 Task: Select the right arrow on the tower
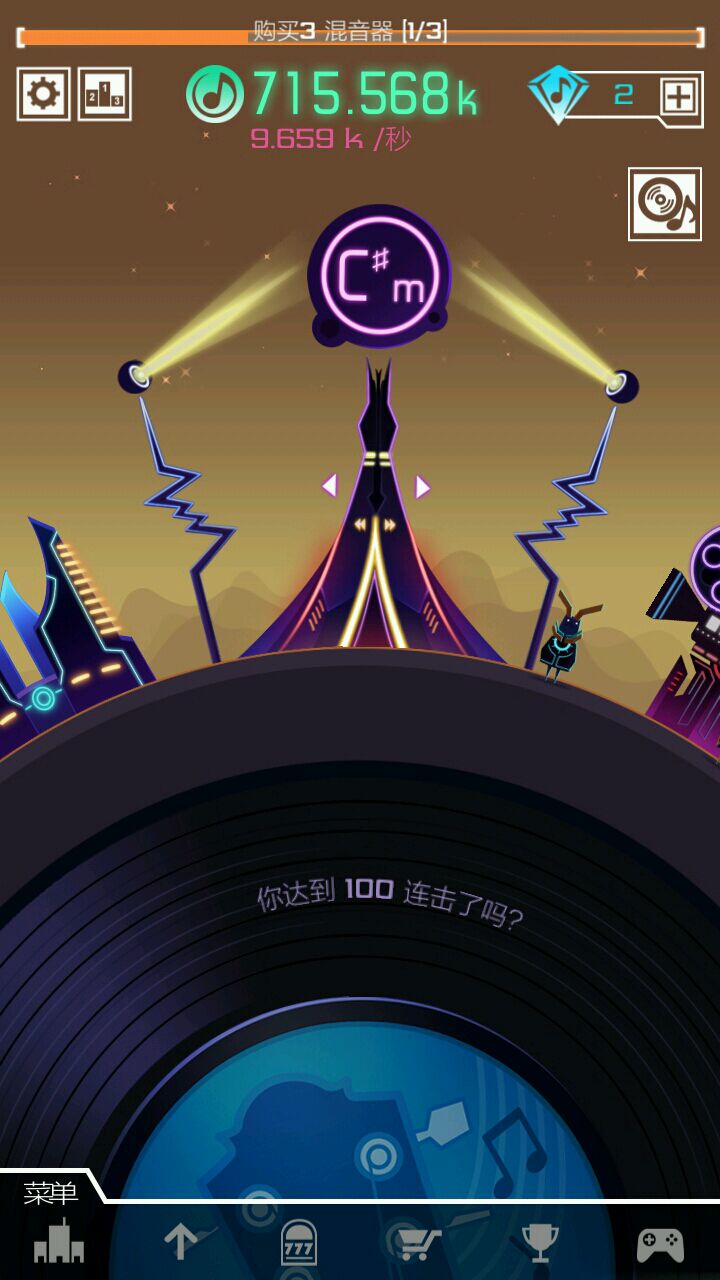422,487
